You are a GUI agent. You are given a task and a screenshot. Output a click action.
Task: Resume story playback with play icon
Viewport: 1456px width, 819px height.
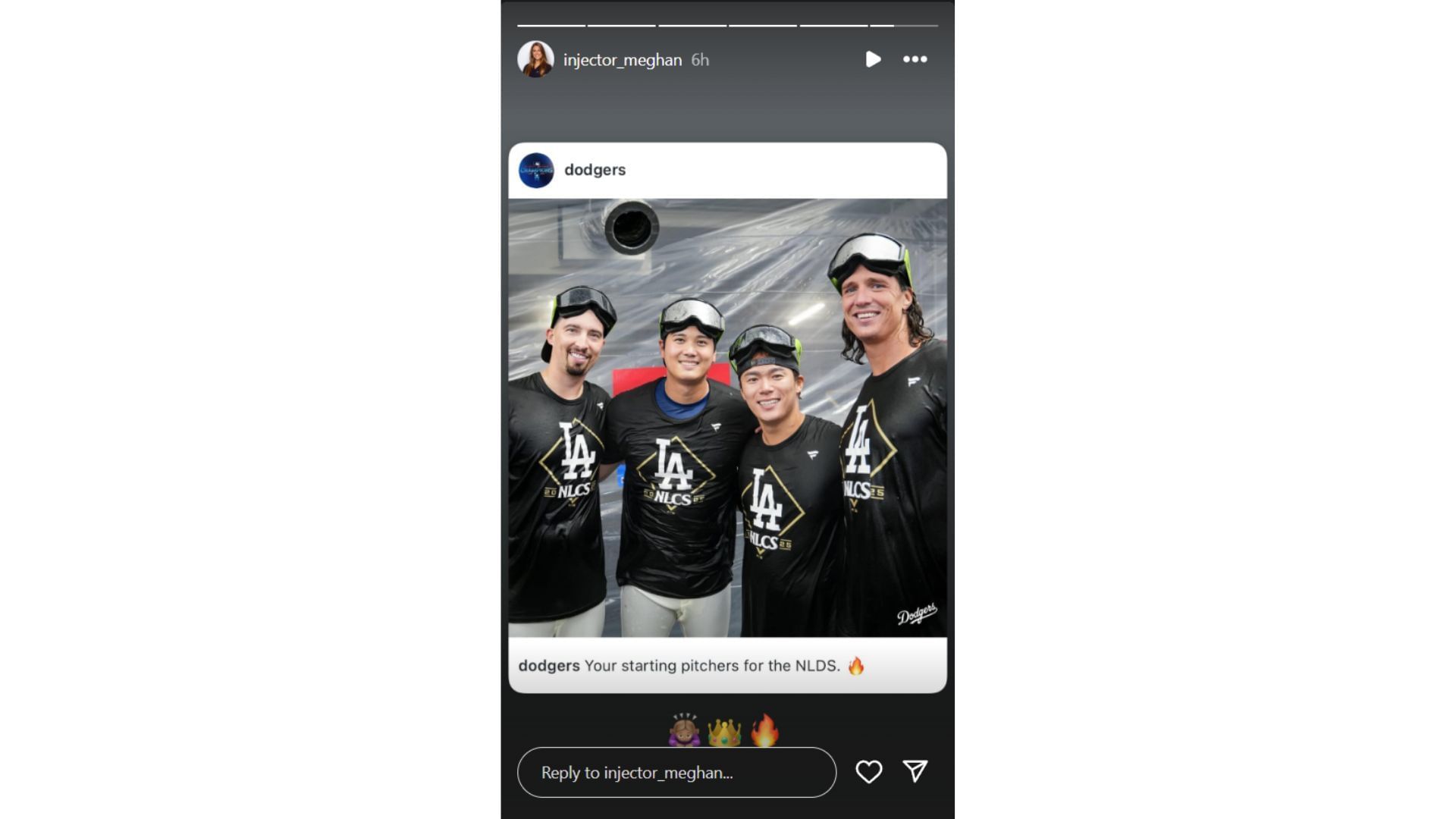[873, 59]
